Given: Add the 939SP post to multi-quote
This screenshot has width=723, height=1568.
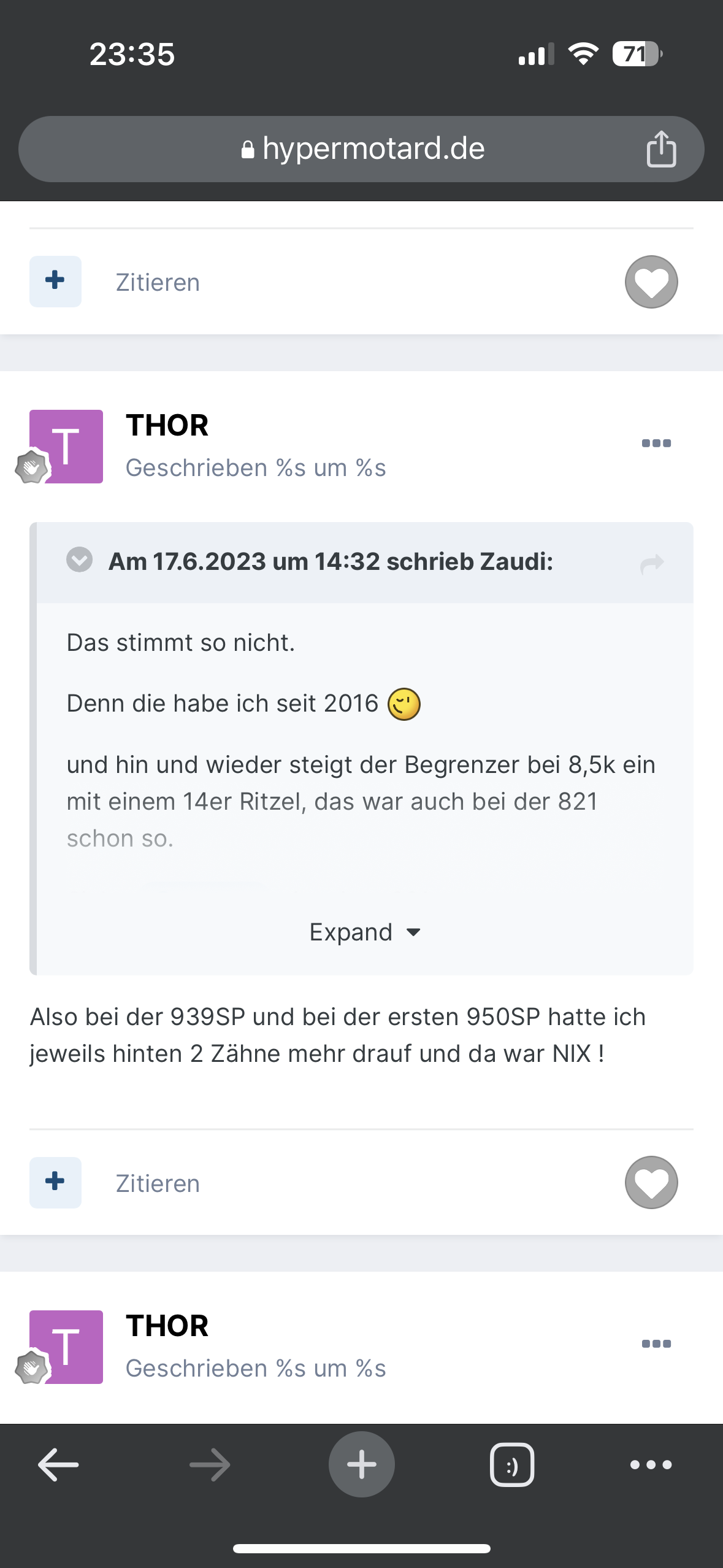Looking at the screenshot, I should coord(55,1182).
